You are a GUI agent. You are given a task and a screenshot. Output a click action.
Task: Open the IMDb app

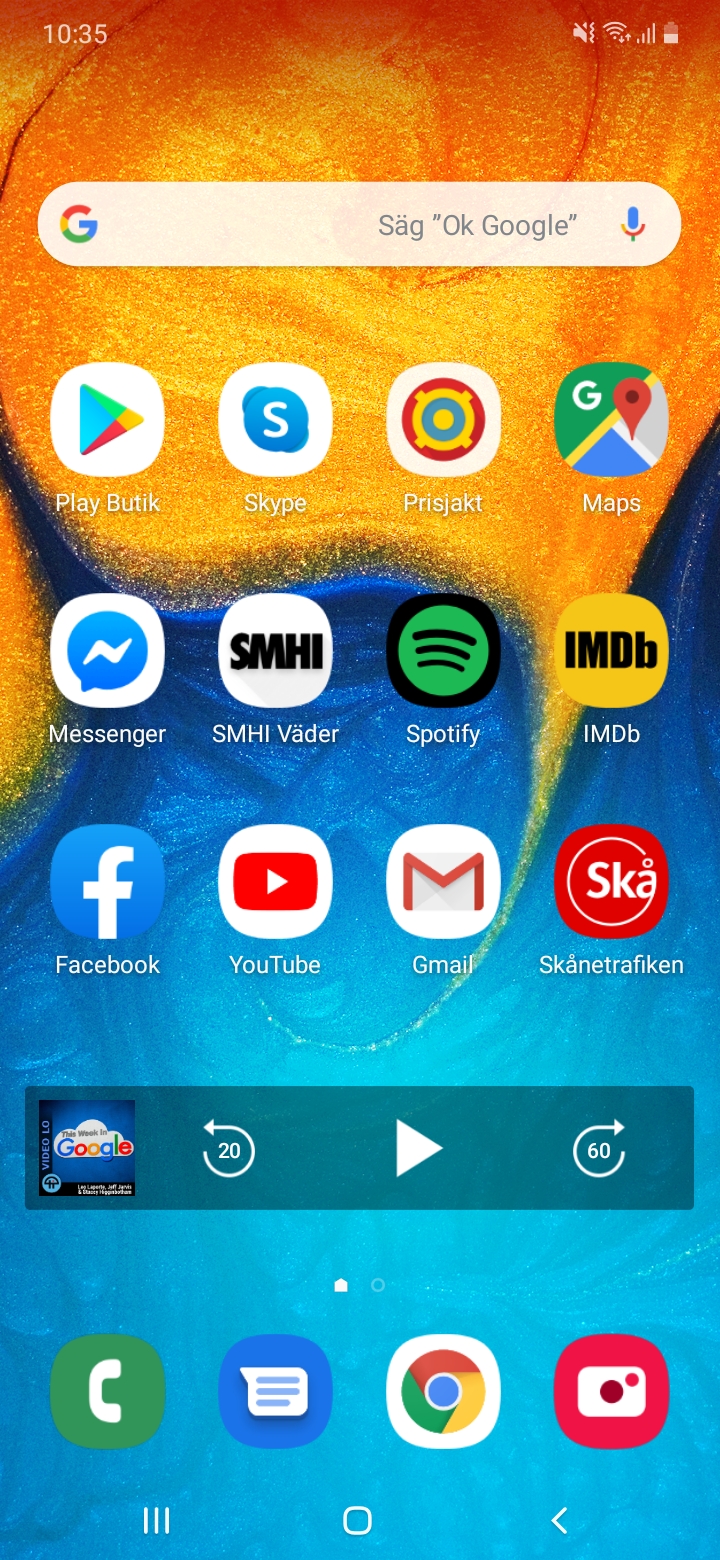pyautogui.click(x=611, y=651)
